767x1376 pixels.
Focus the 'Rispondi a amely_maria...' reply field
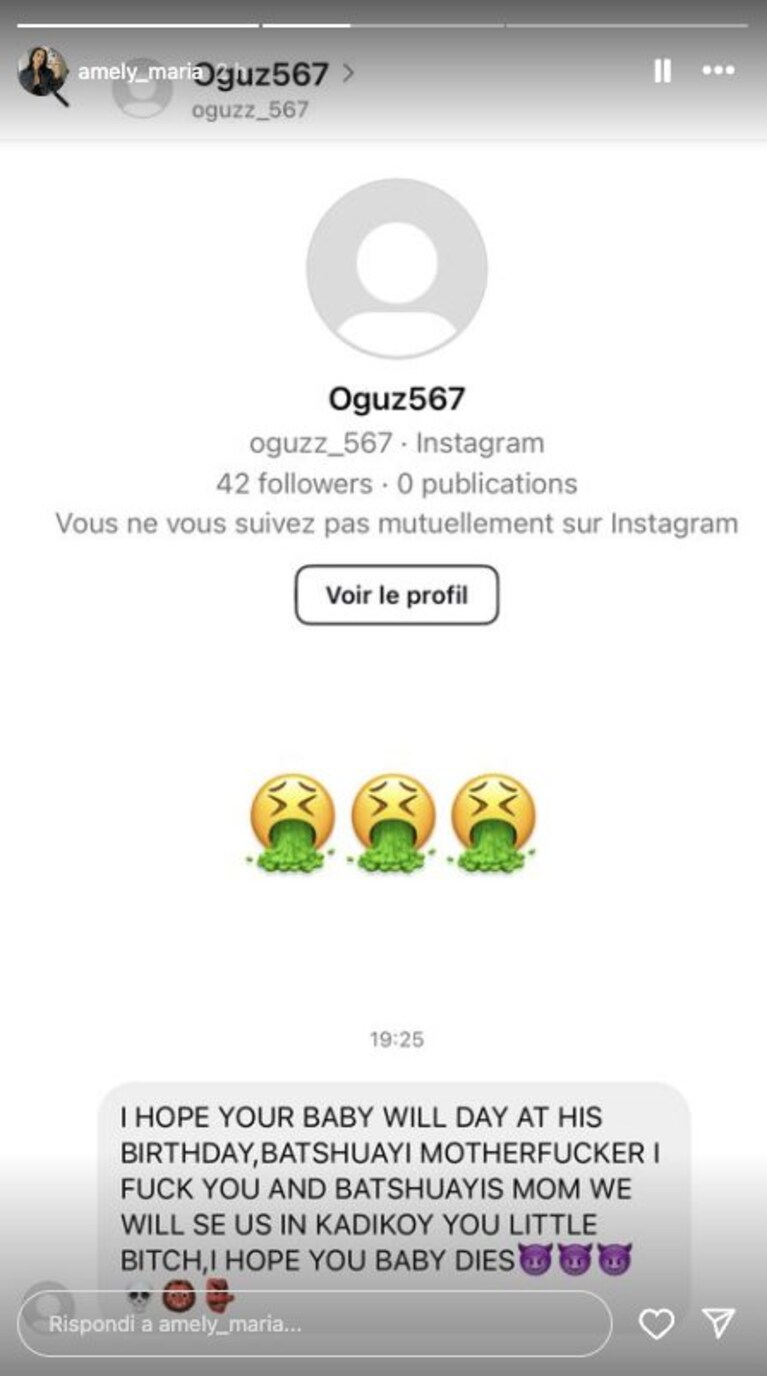(x=314, y=1324)
